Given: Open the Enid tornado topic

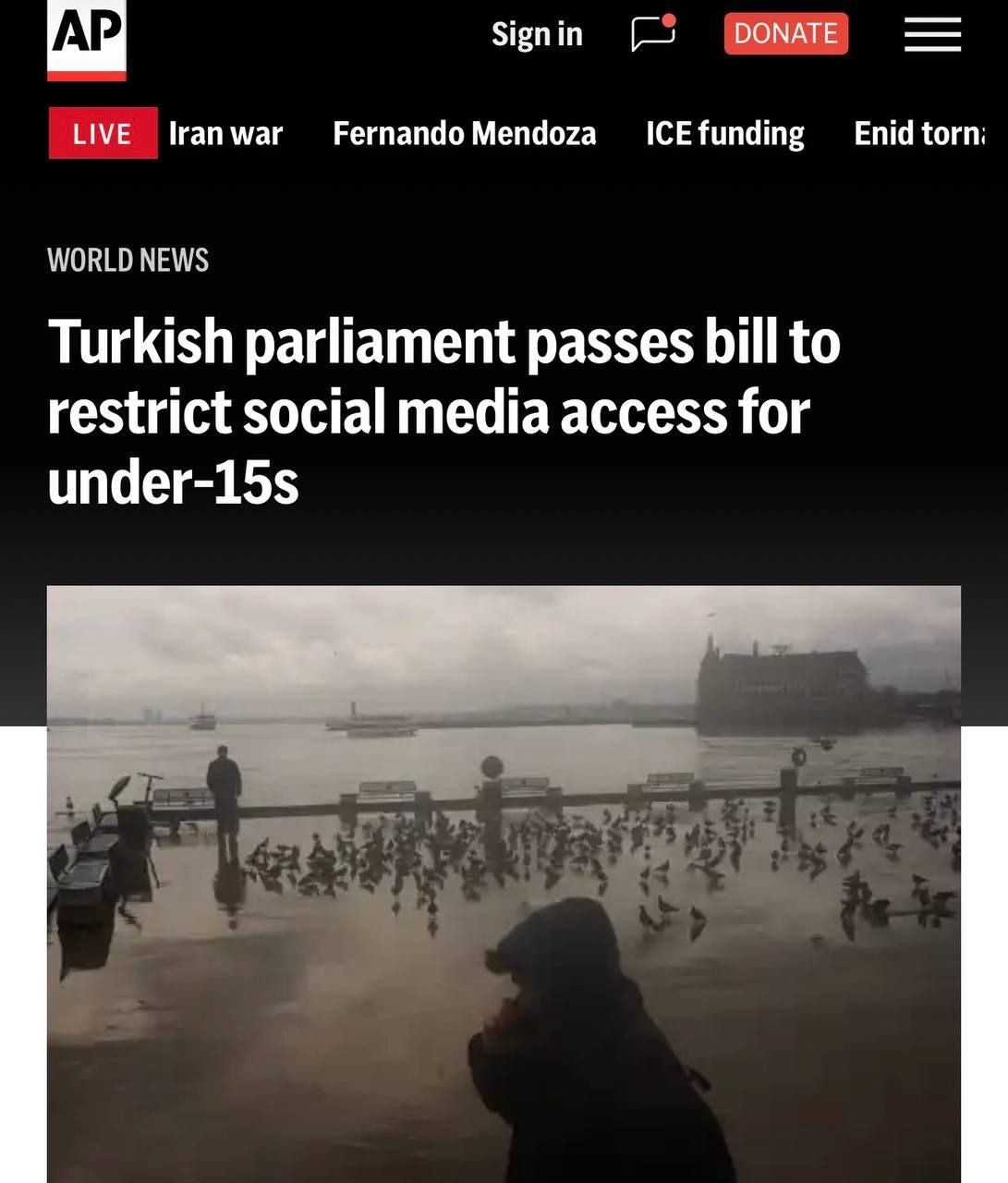Looking at the screenshot, I should 918,133.
